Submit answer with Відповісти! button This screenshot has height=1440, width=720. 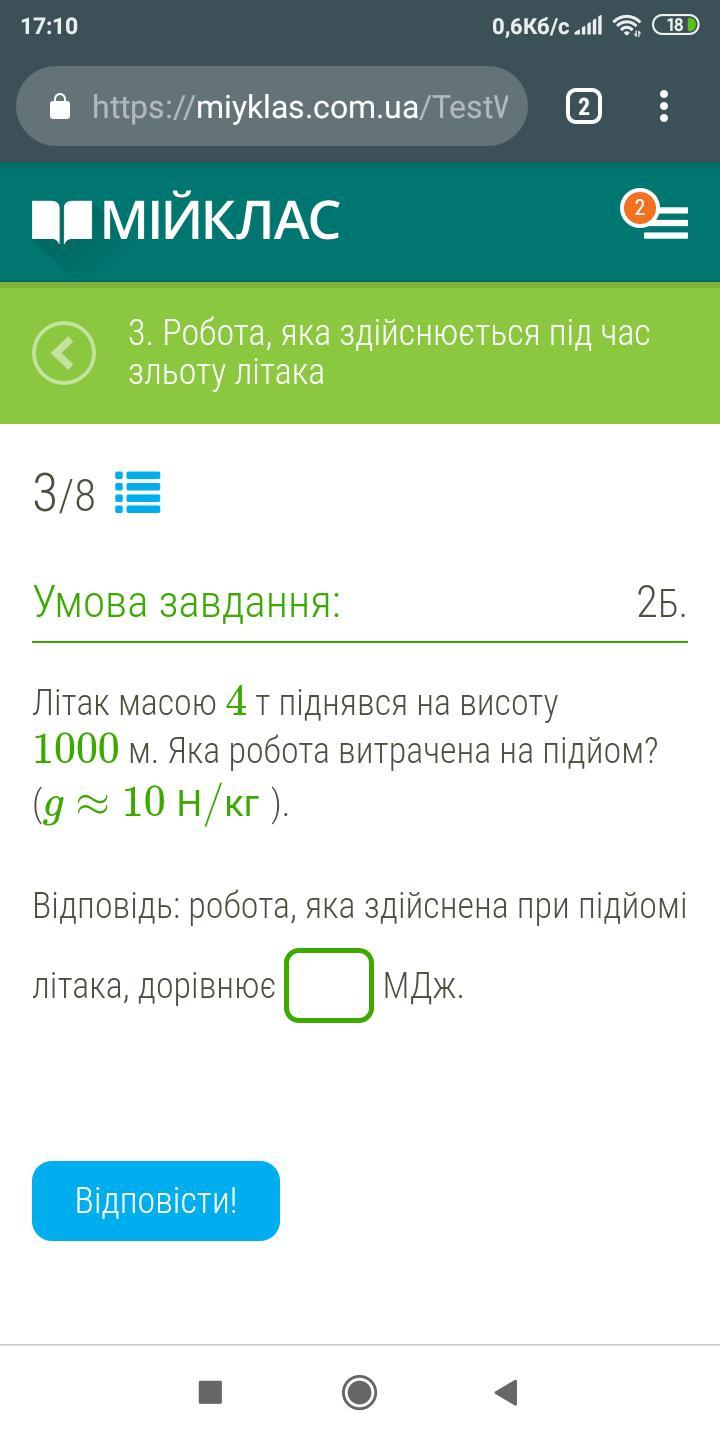(156, 1200)
